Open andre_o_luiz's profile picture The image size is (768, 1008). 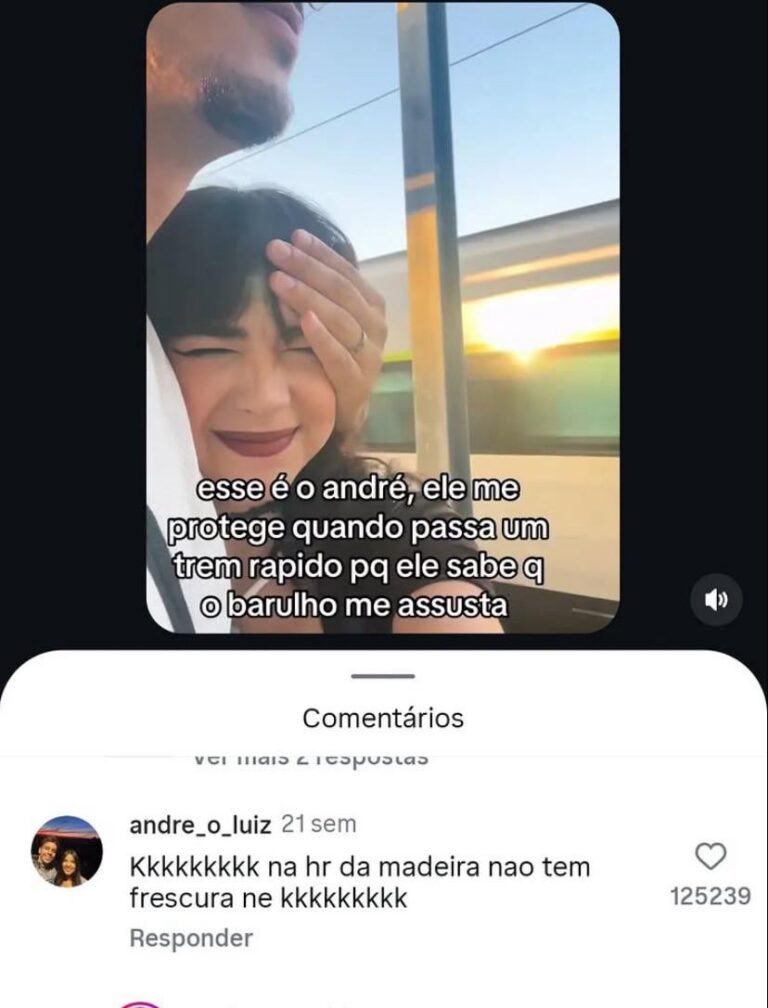(x=67, y=851)
